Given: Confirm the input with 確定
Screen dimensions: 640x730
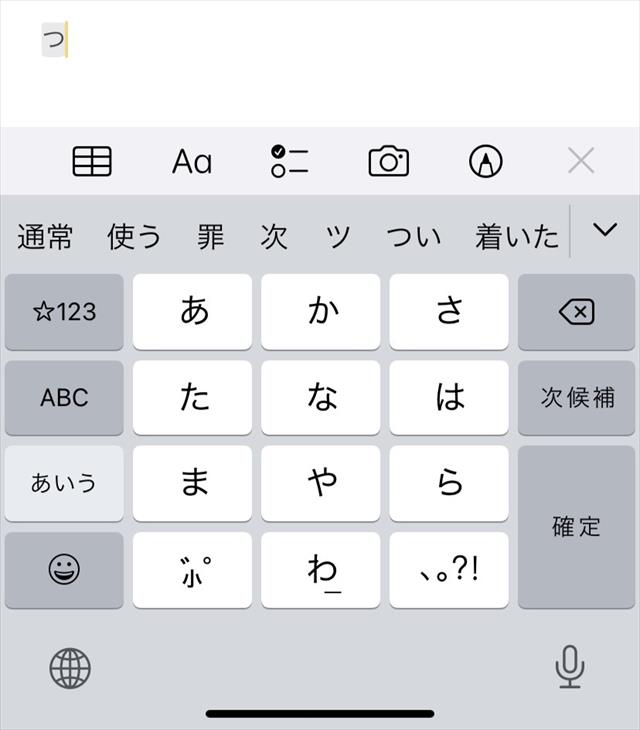Looking at the screenshot, I should point(576,527).
